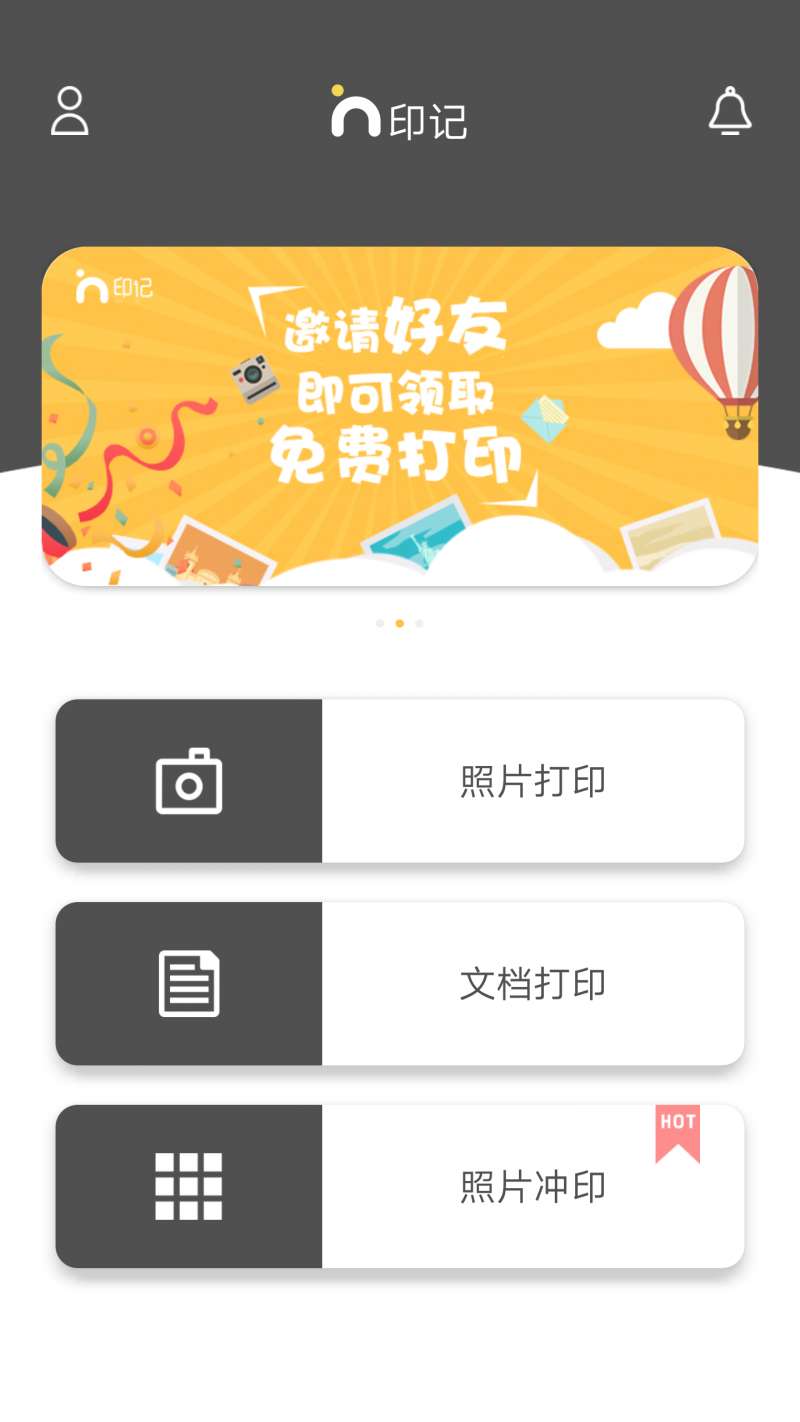Open the user profile icon
Viewport: 800px width, 1422px height.
70,111
